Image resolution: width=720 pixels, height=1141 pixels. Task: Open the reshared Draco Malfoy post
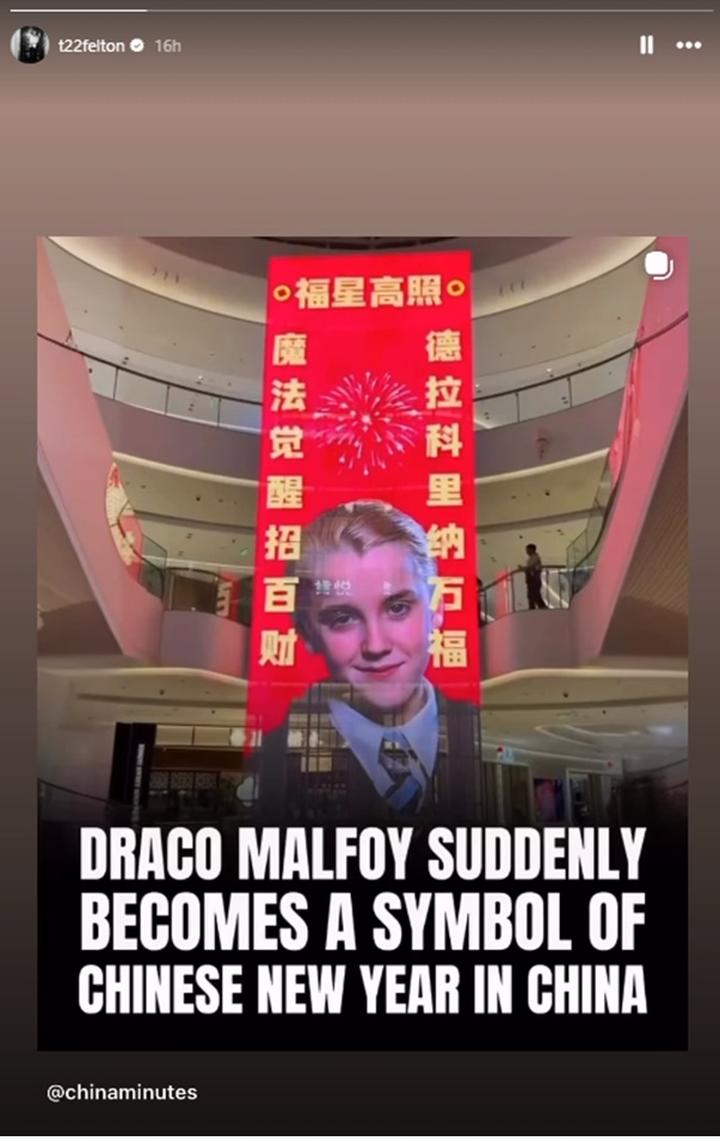click(362, 640)
